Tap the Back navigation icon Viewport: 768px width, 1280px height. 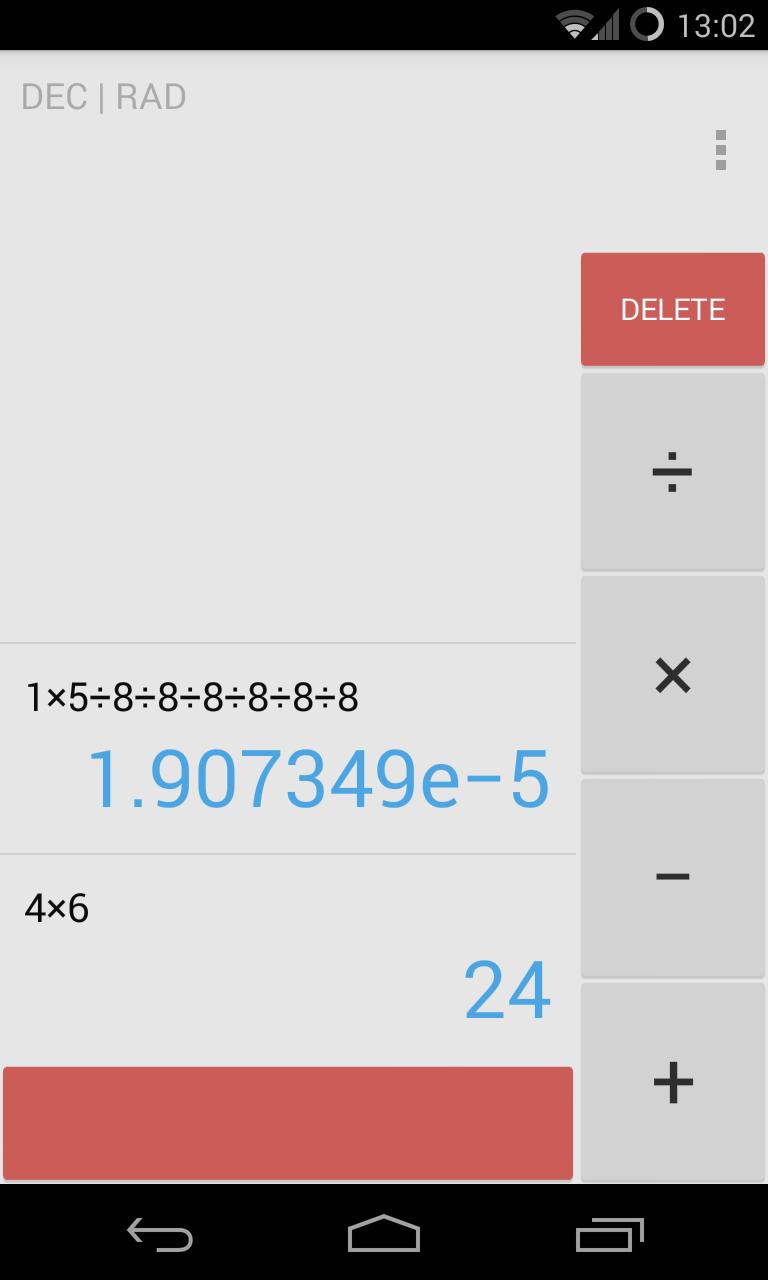[159, 1236]
